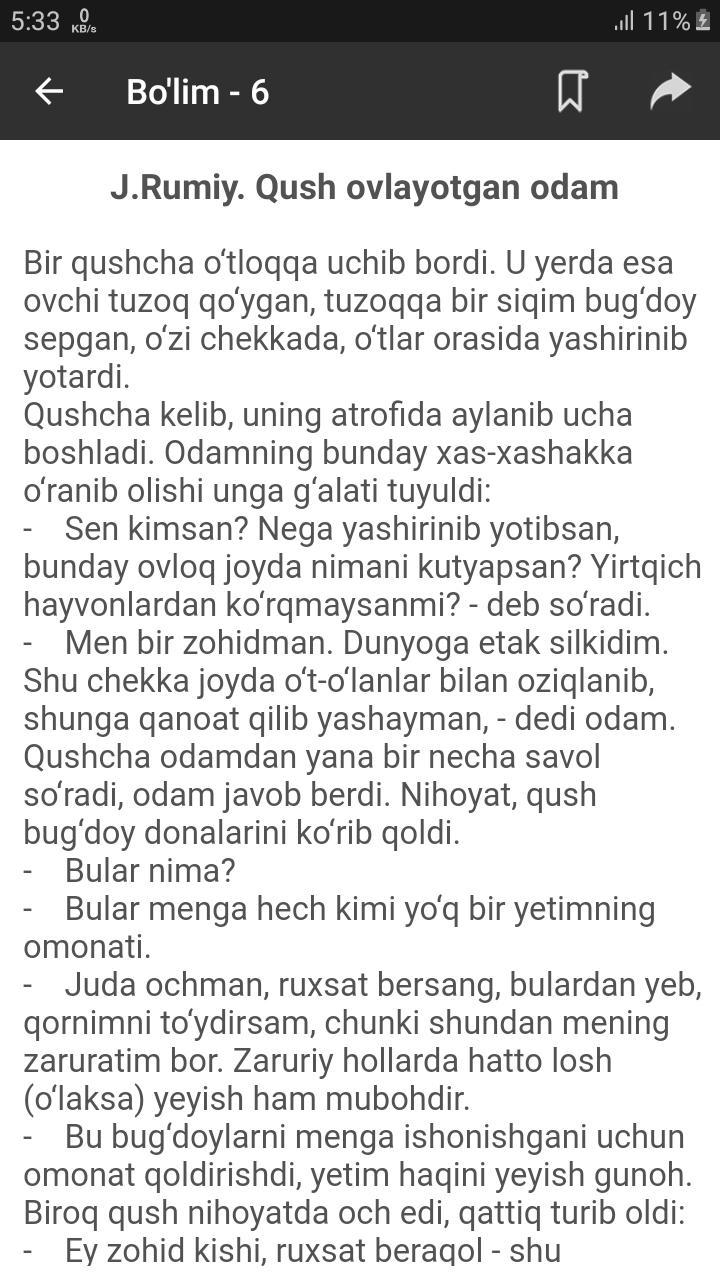This screenshot has width=720, height=1280.
Task: Go back from Bo'lim - 6
Action: point(49,92)
